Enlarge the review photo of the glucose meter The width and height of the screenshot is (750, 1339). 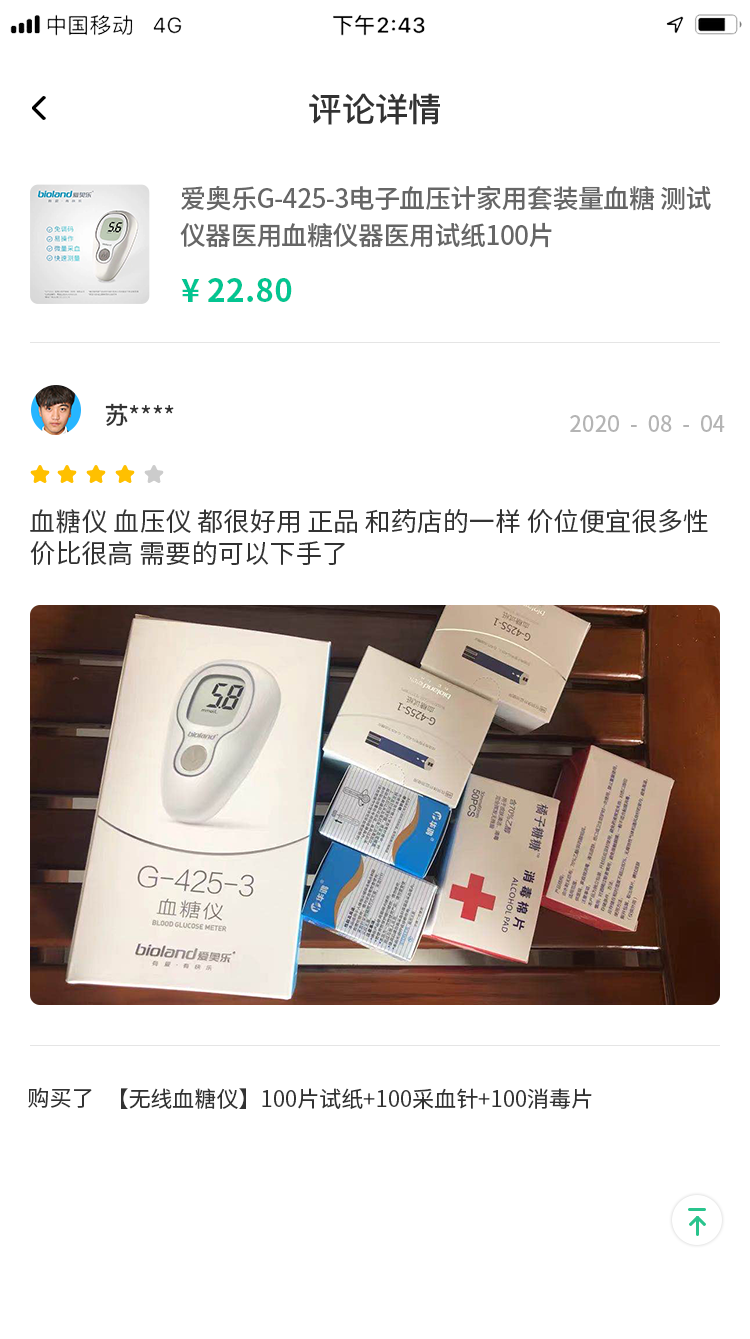(x=374, y=804)
